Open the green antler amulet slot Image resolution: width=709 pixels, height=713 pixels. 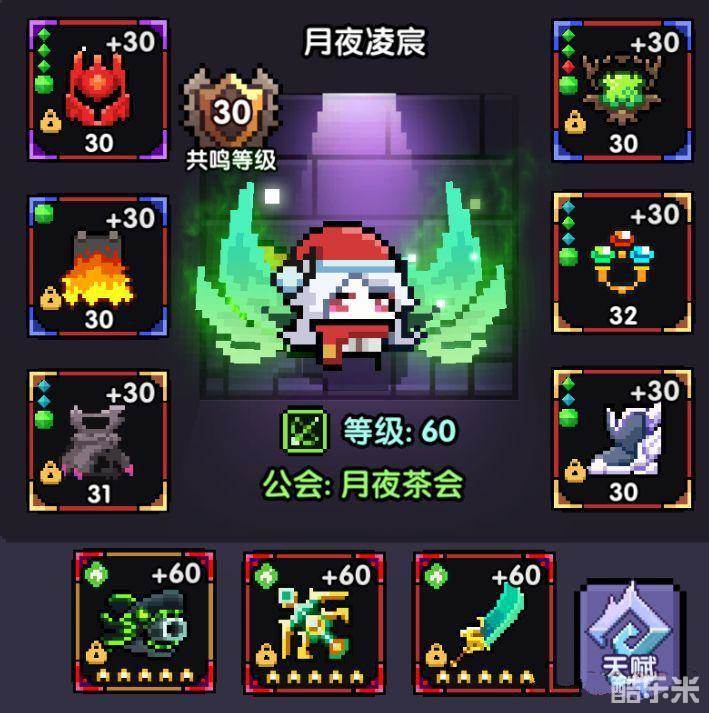622,90
